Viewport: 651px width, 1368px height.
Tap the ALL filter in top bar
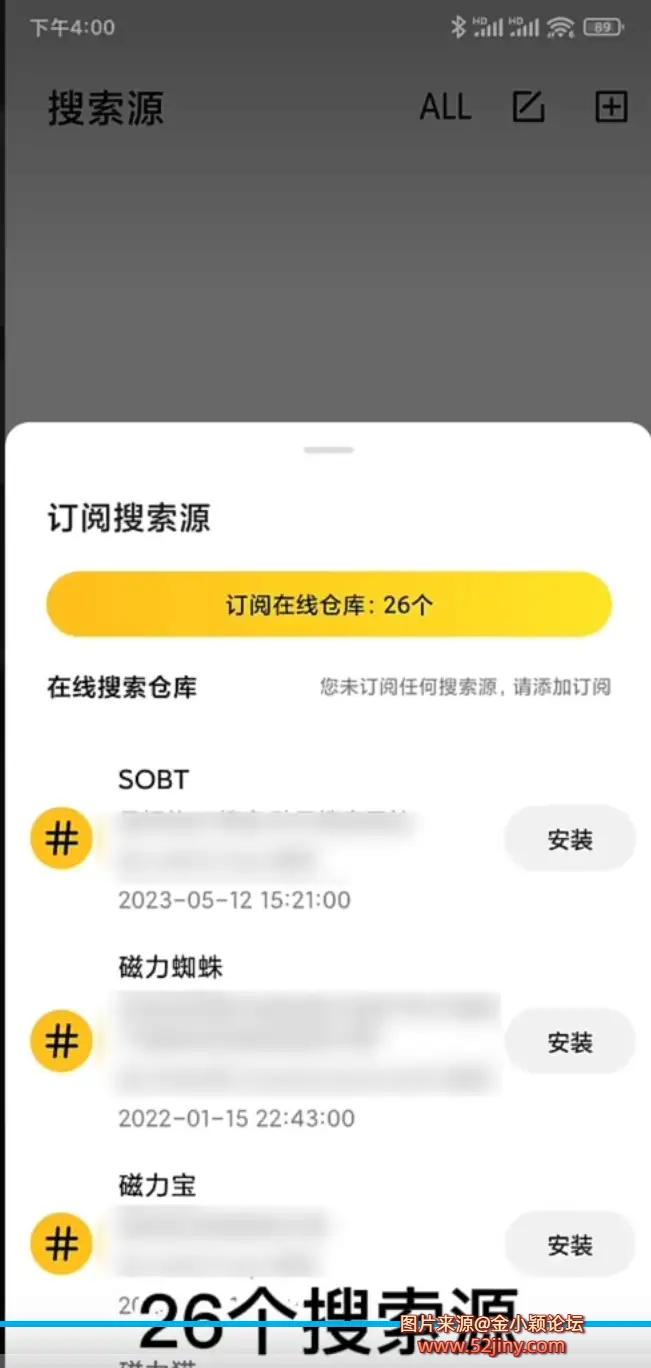click(x=445, y=107)
